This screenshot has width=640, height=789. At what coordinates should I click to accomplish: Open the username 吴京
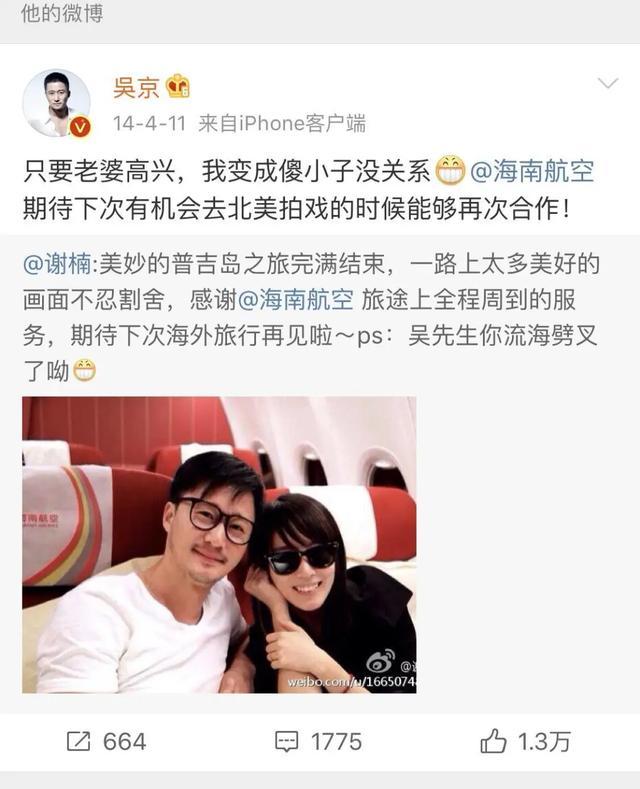point(137,87)
